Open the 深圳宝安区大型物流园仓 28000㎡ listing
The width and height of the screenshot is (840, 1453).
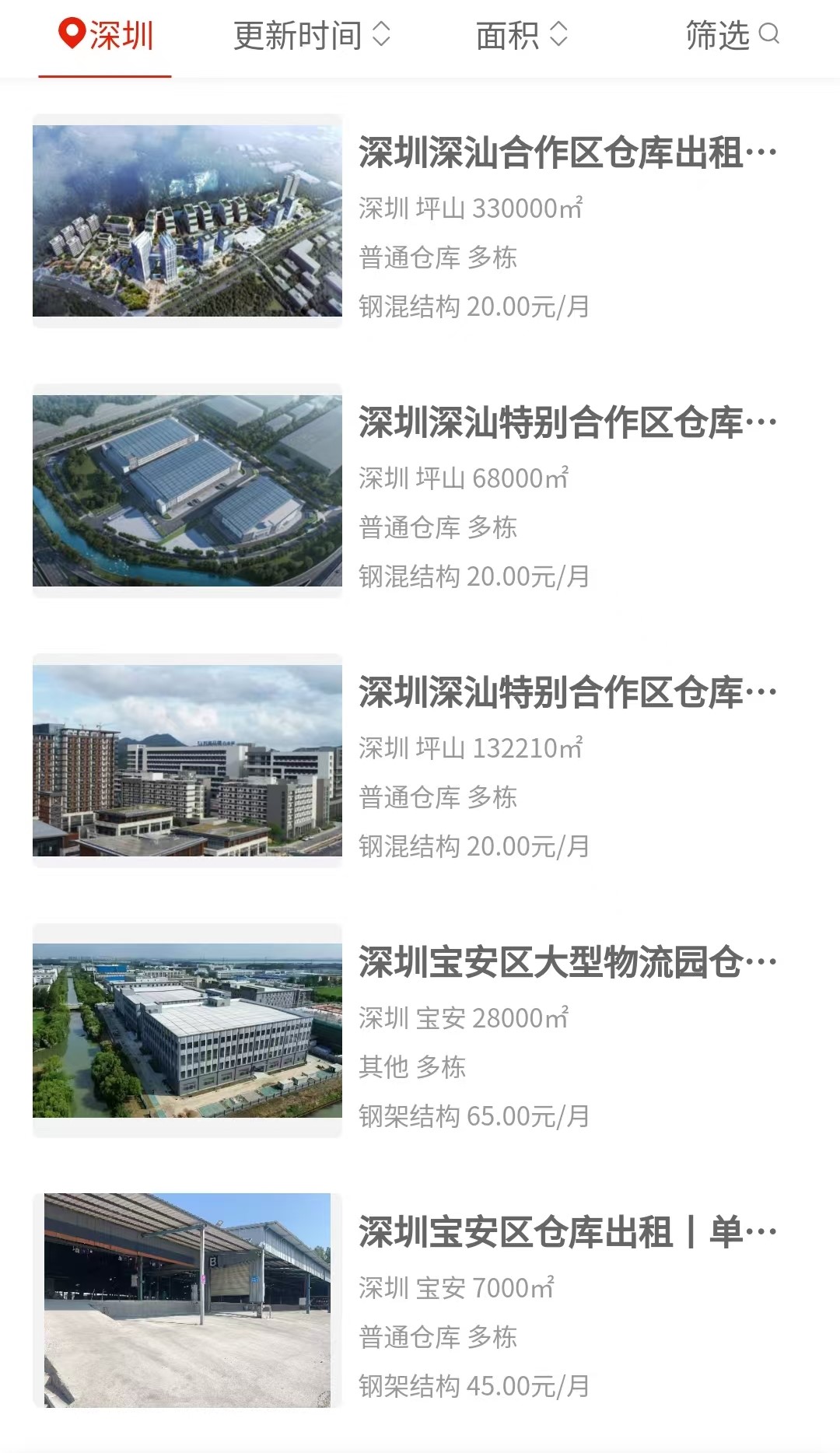[420, 1031]
